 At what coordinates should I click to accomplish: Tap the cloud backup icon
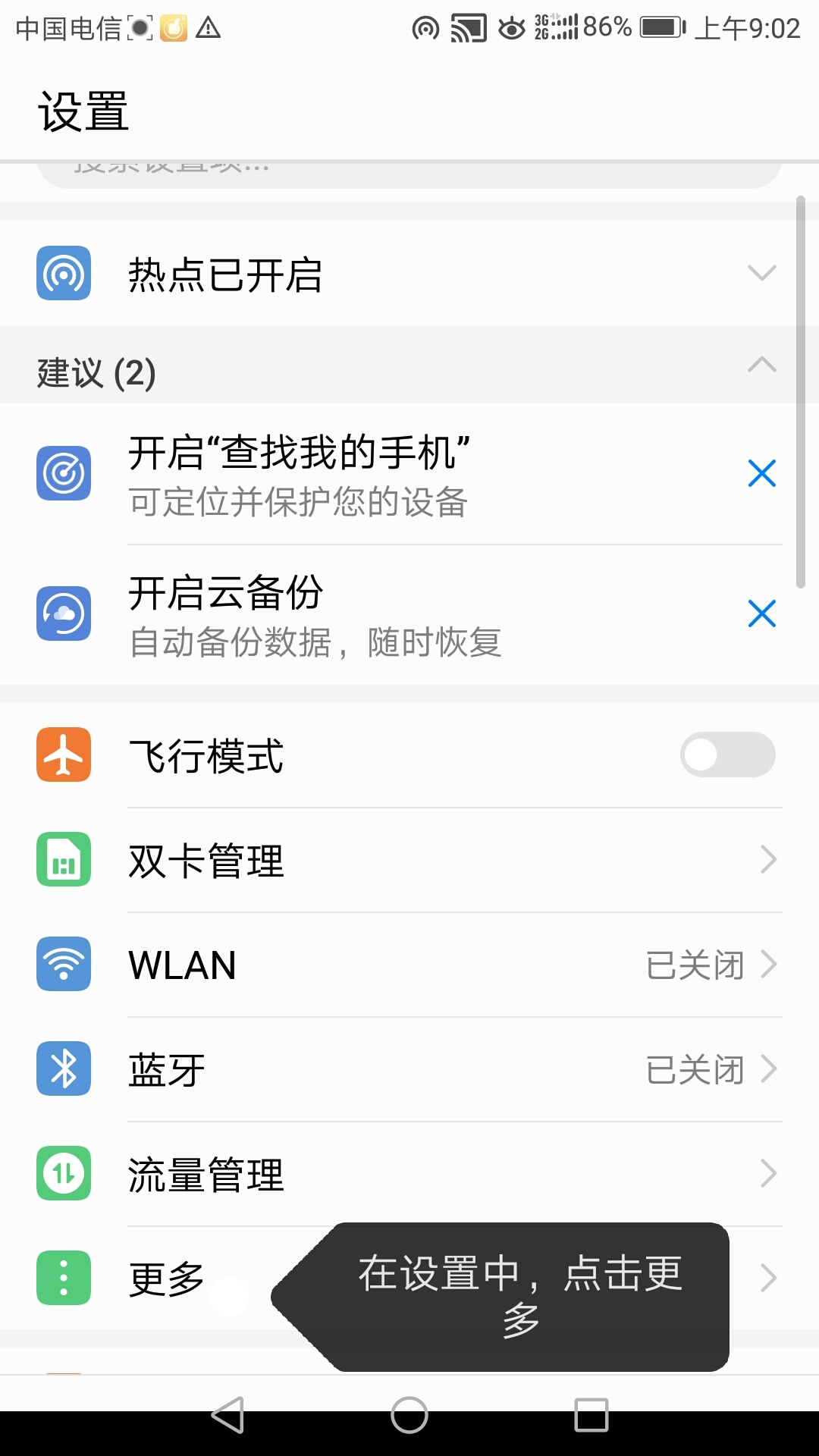click(x=64, y=614)
